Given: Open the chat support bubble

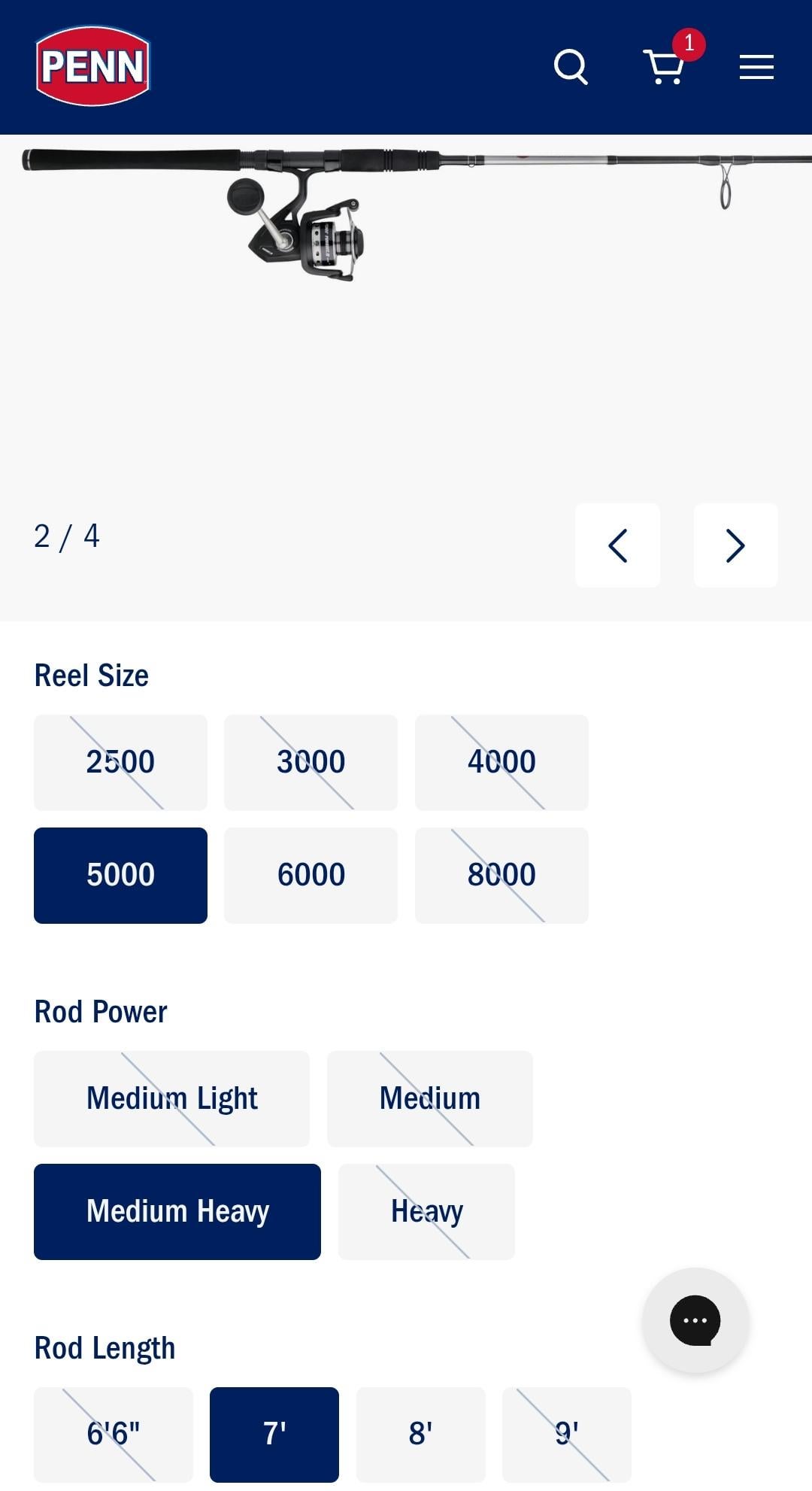Looking at the screenshot, I should [x=695, y=1320].
